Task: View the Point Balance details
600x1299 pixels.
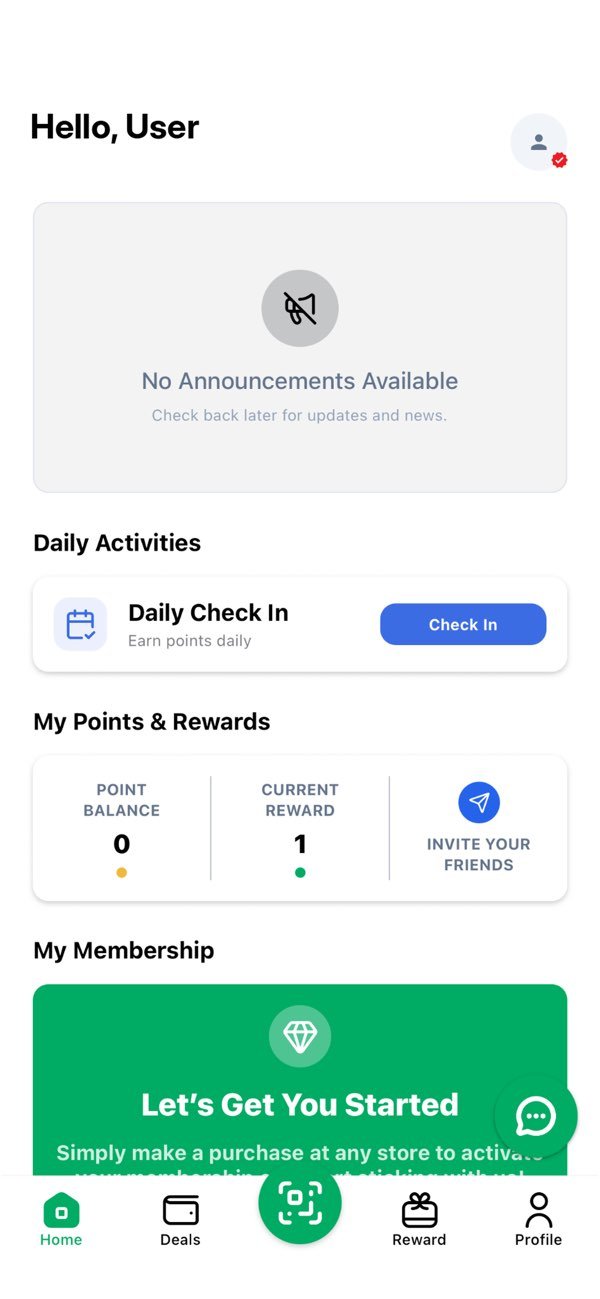Action: click(x=122, y=829)
